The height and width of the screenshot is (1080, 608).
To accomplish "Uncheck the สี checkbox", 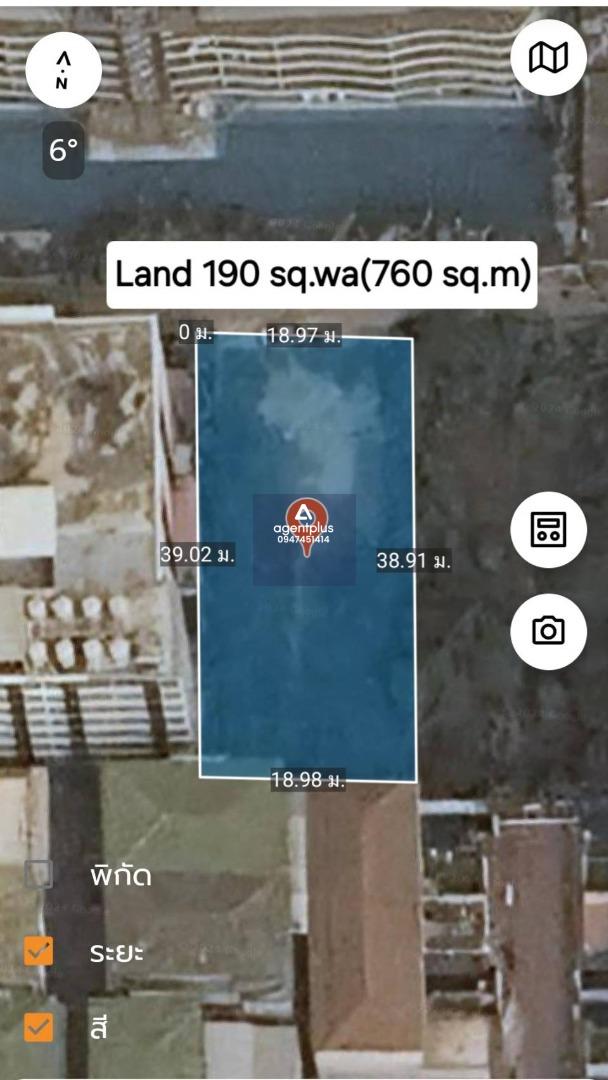I will pos(39,1027).
